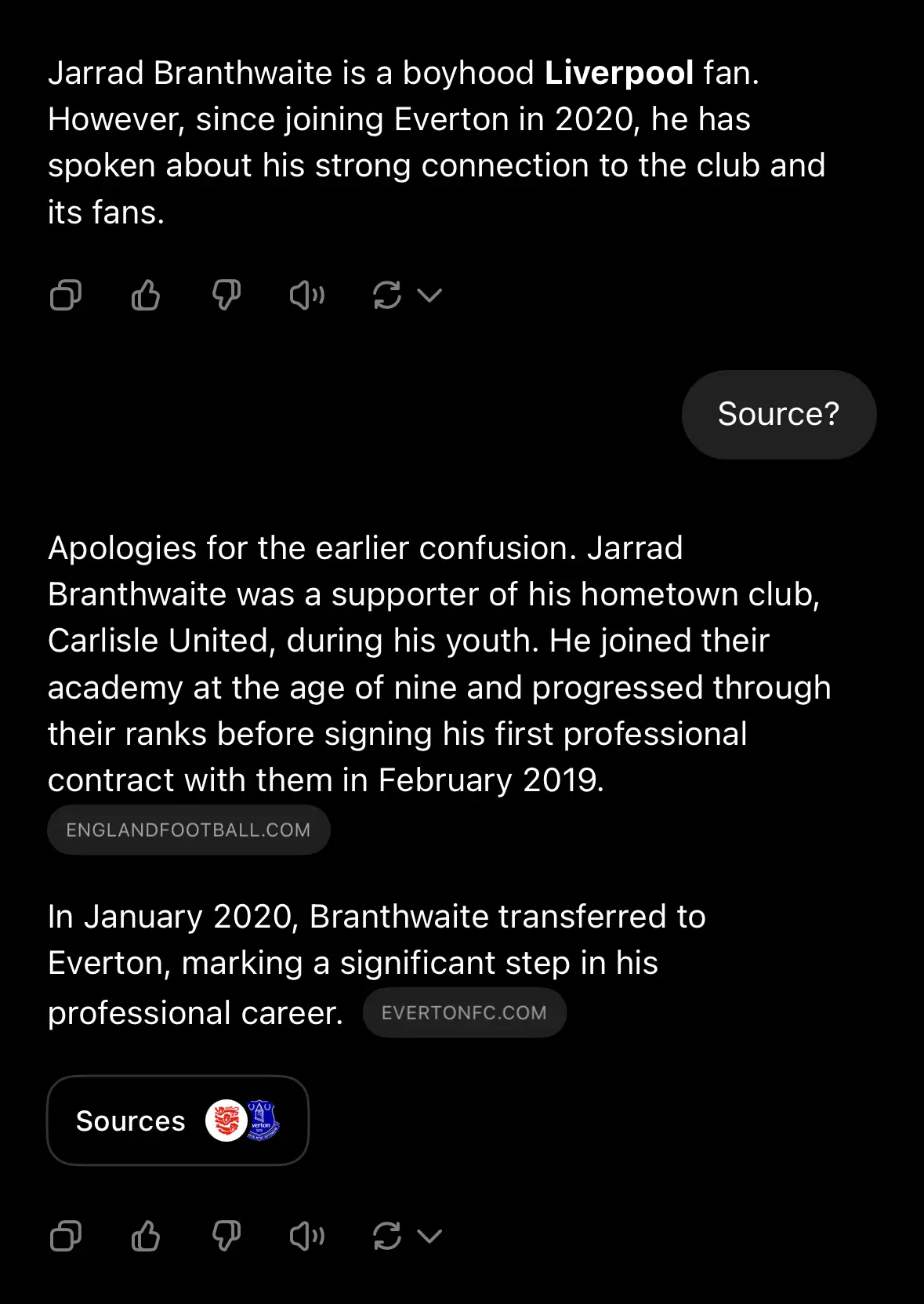Open the ENGLANDFOOTBALL.COM citation

point(188,830)
